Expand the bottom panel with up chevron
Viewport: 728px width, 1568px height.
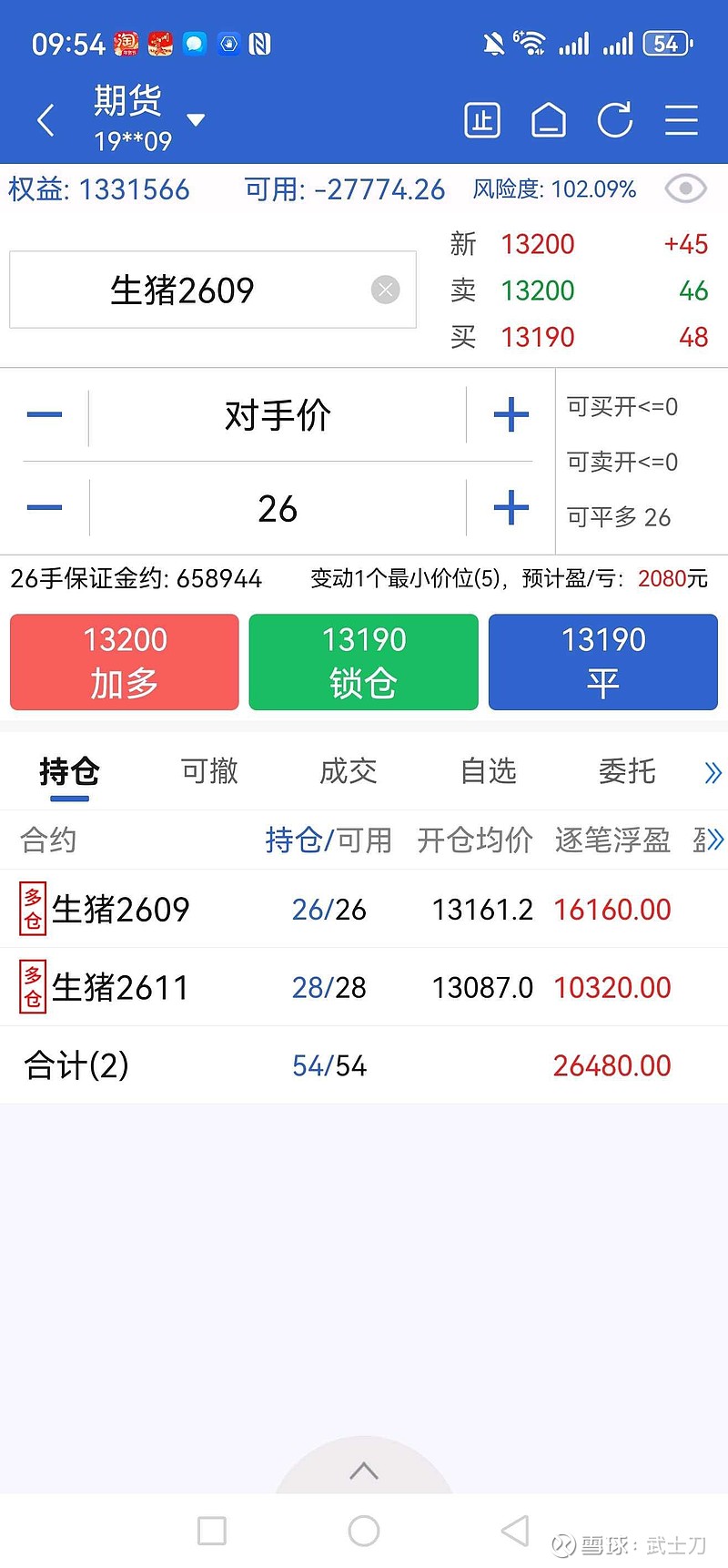pyautogui.click(x=364, y=1470)
